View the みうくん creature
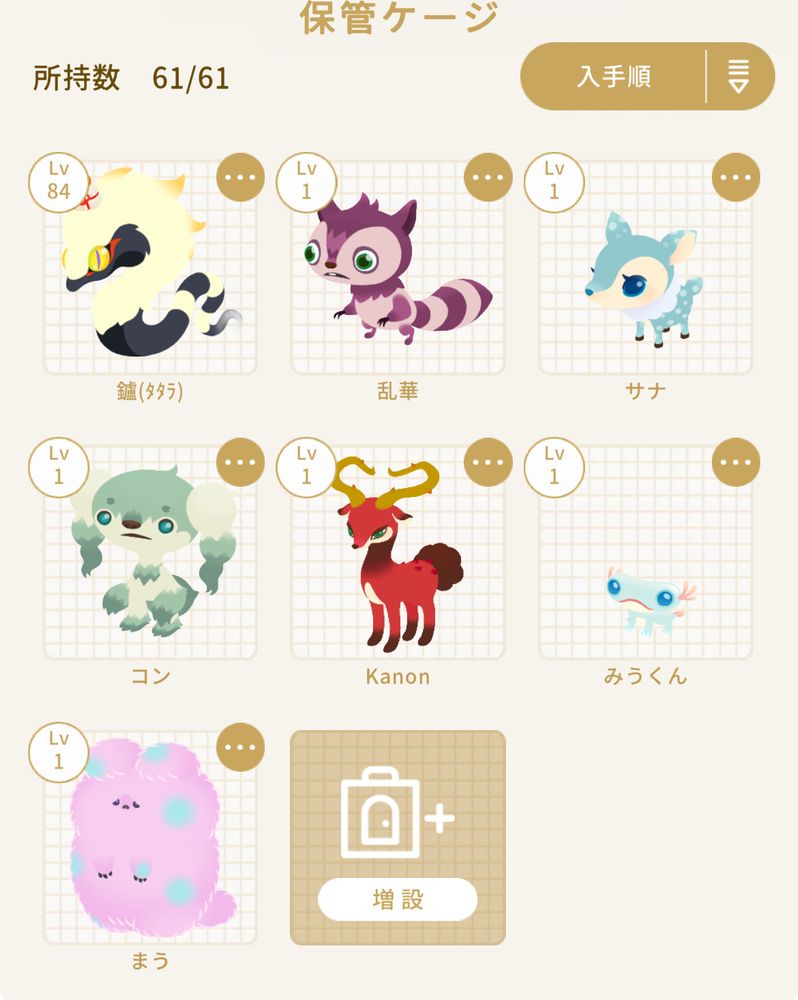Screen dimensions: 798x1000 645,555
